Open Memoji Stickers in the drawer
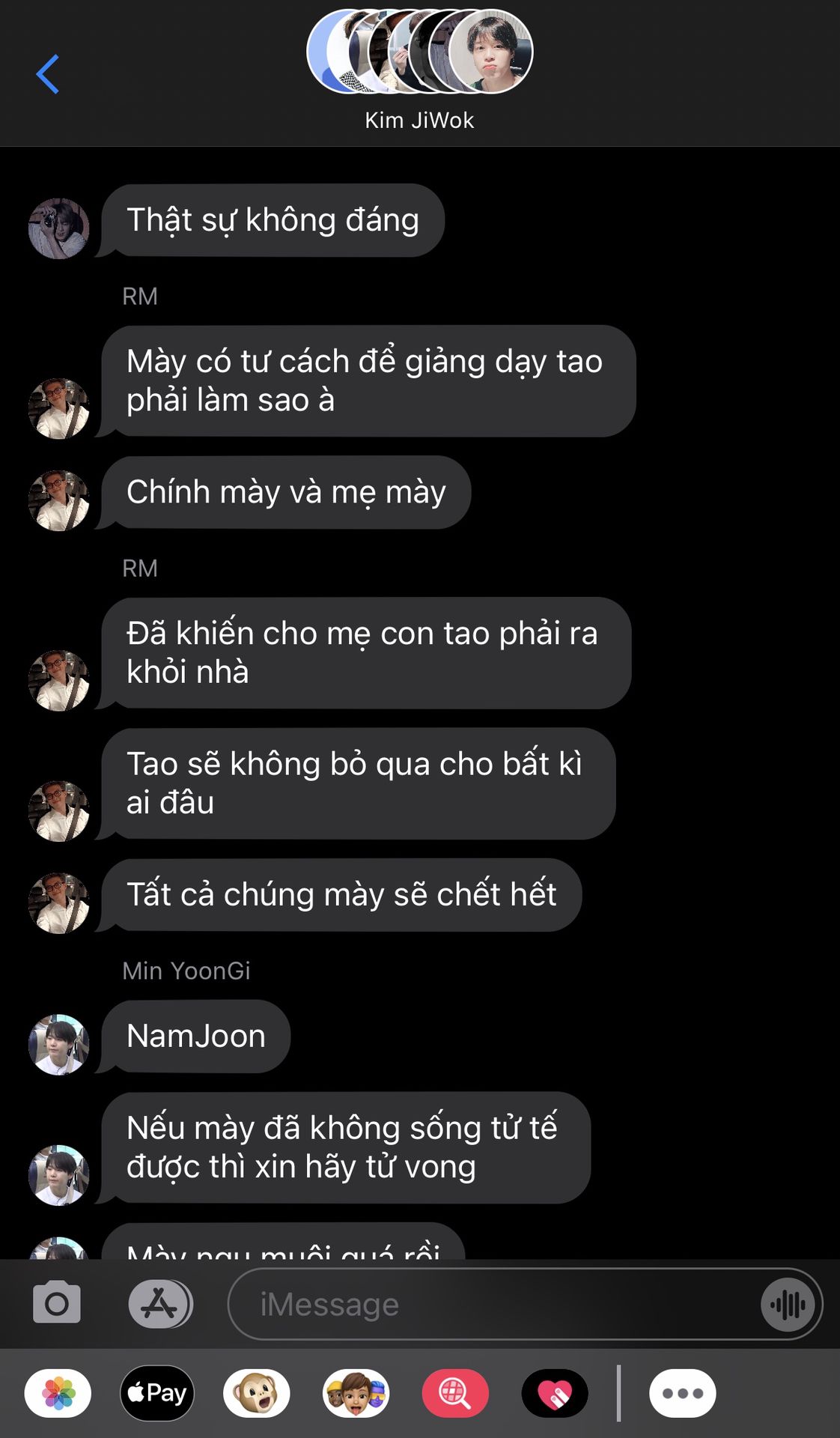The width and height of the screenshot is (840, 1438). 356,1393
